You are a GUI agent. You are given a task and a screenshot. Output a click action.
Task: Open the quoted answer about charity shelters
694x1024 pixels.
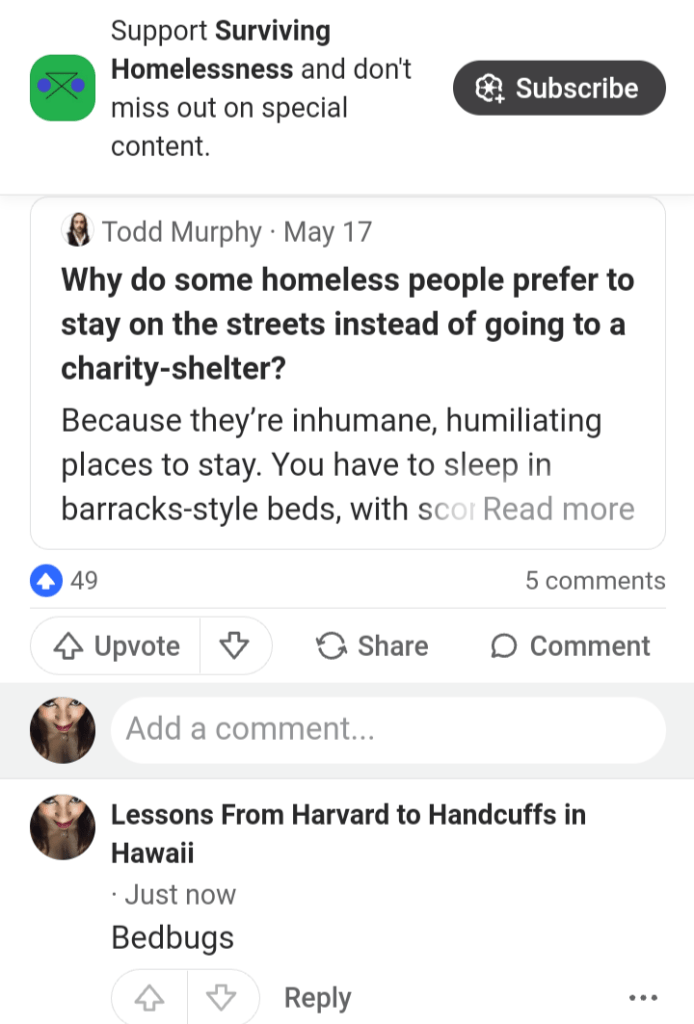(347, 324)
